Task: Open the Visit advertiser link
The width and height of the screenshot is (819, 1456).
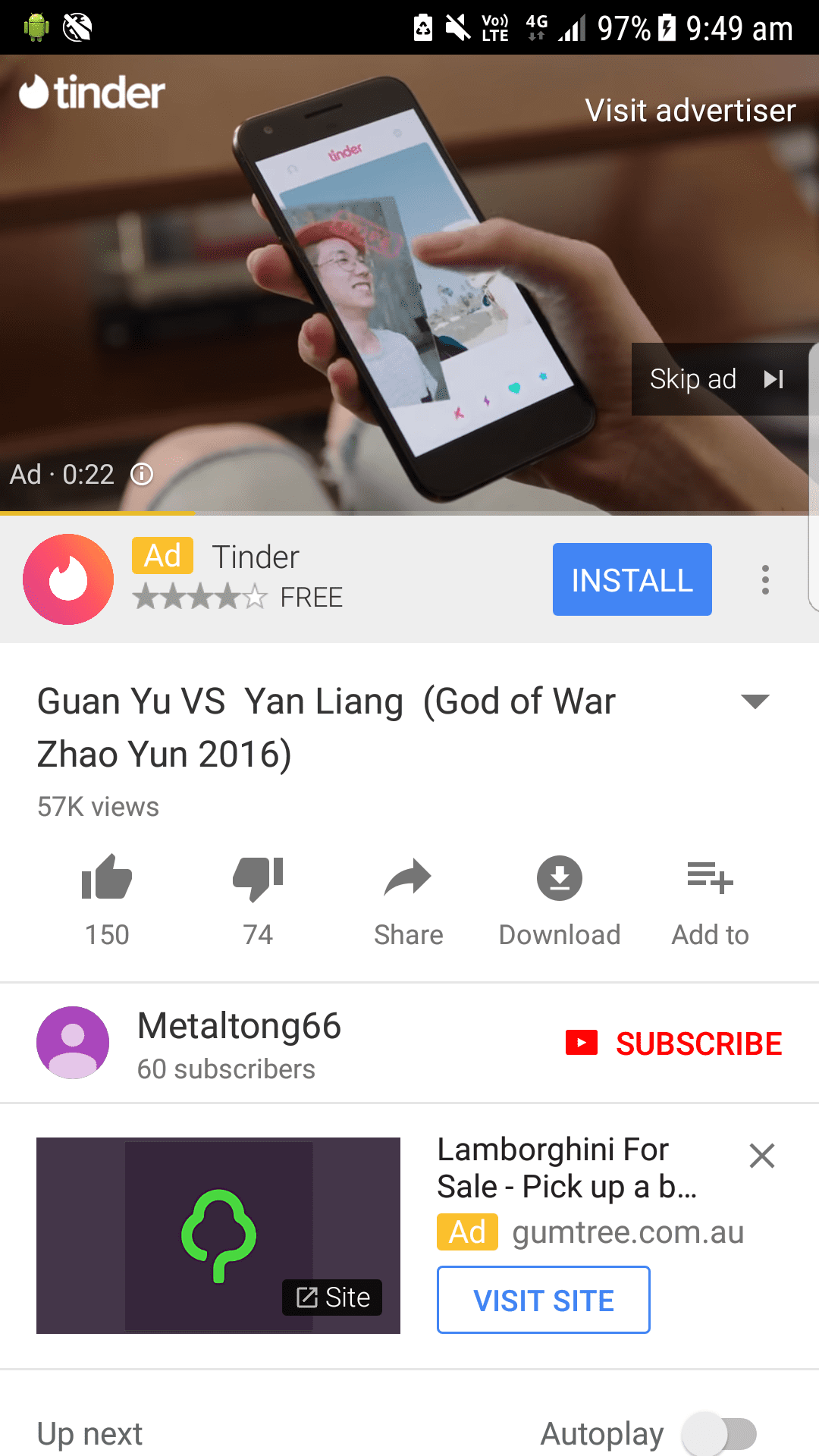Action: [690, 111]
